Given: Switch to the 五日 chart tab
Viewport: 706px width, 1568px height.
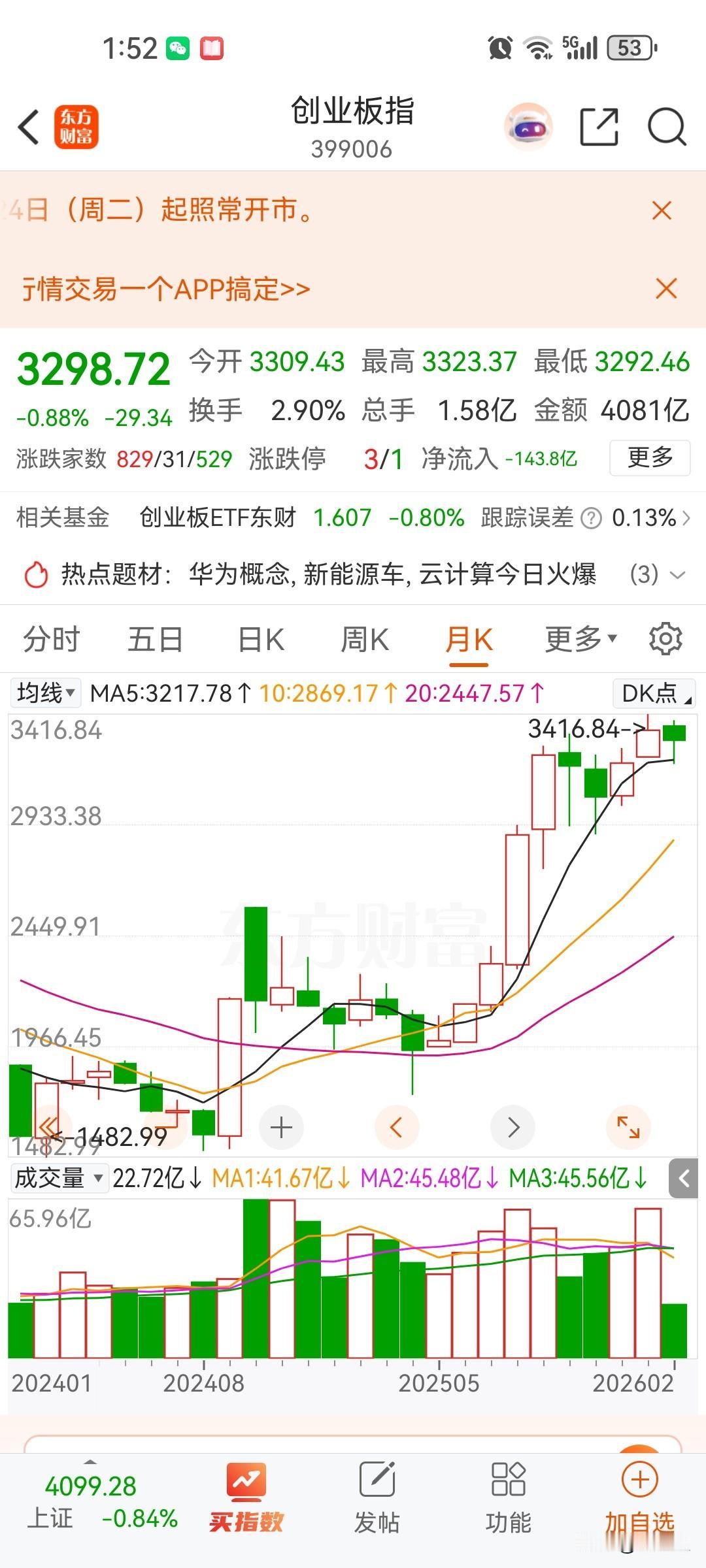Looking at the screenshot, I should click(x=155, y=639).
